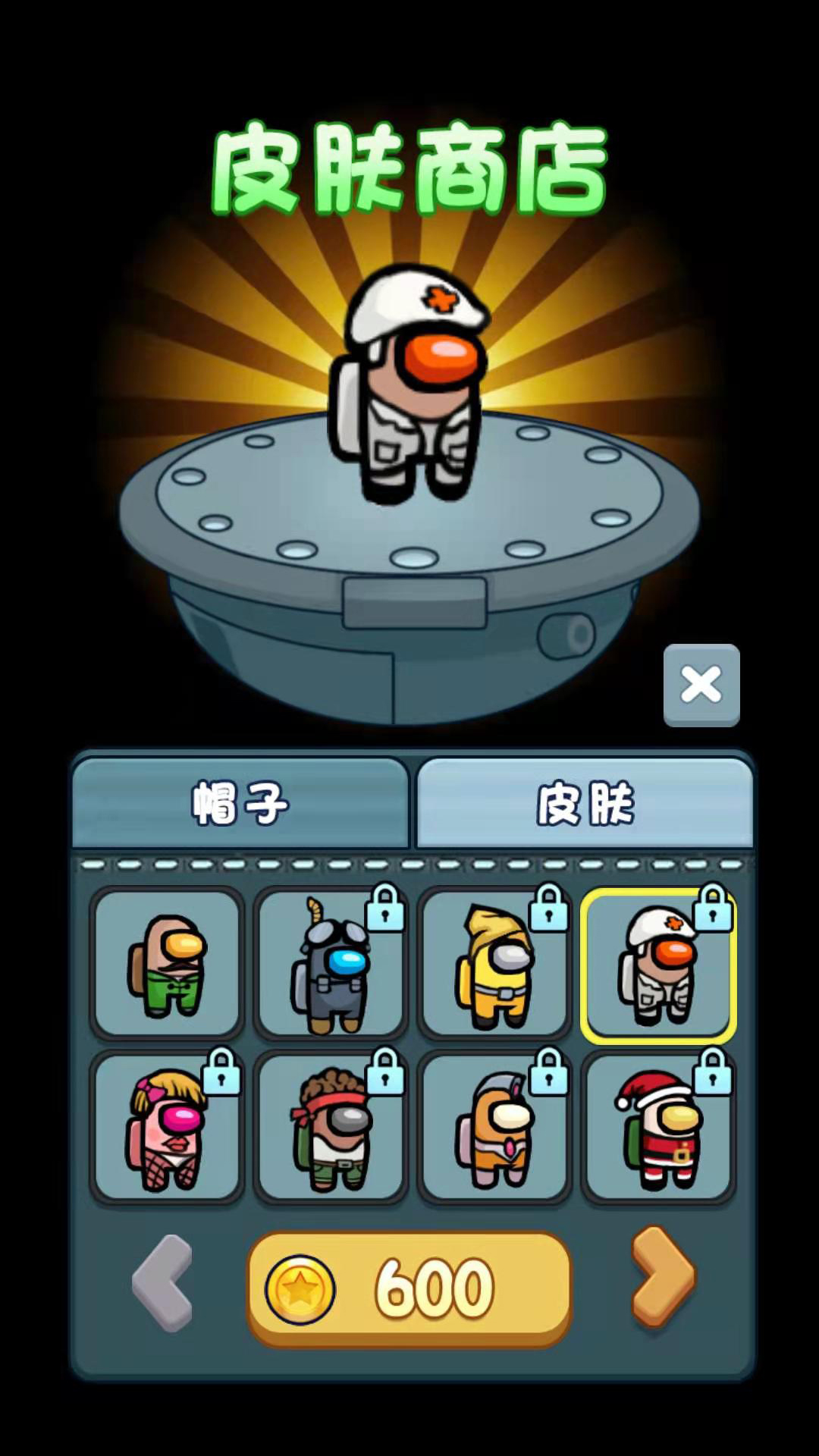The width and height of the screenshot is (819, 1456).
Task: Preview the locked pilot goggles skin
Action: 331,963
